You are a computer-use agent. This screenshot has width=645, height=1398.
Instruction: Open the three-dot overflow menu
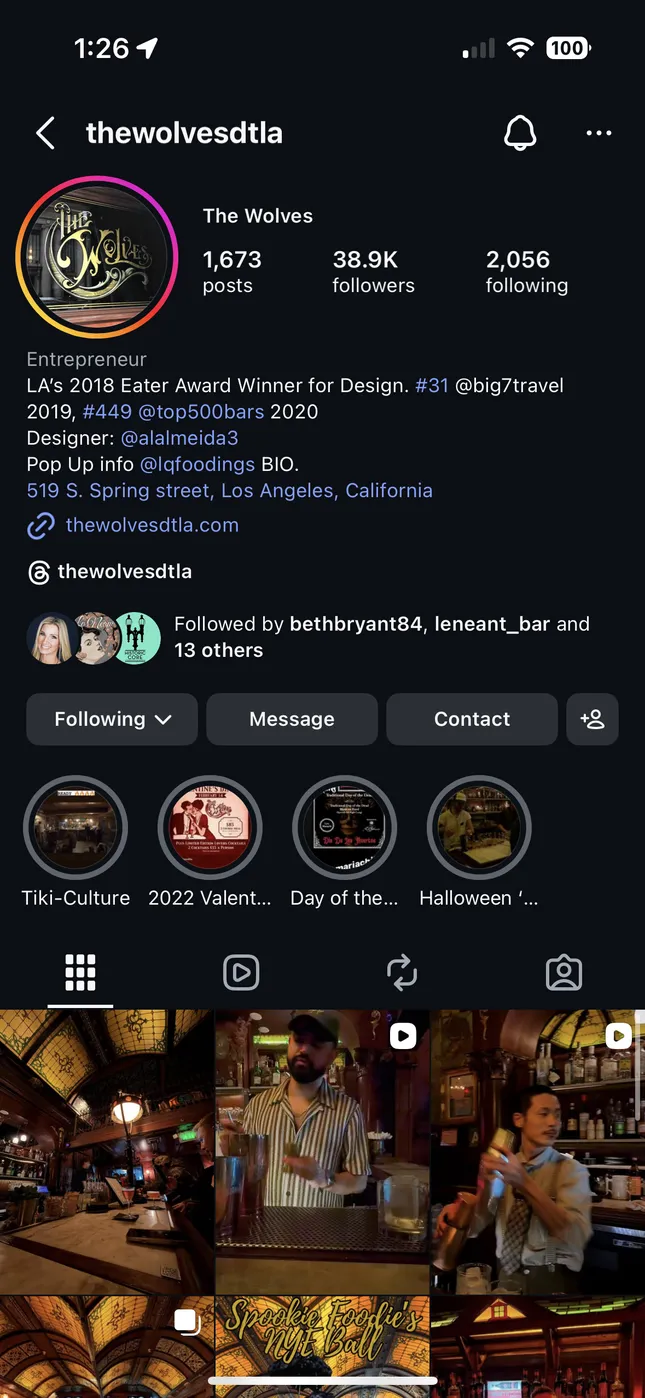598,133
